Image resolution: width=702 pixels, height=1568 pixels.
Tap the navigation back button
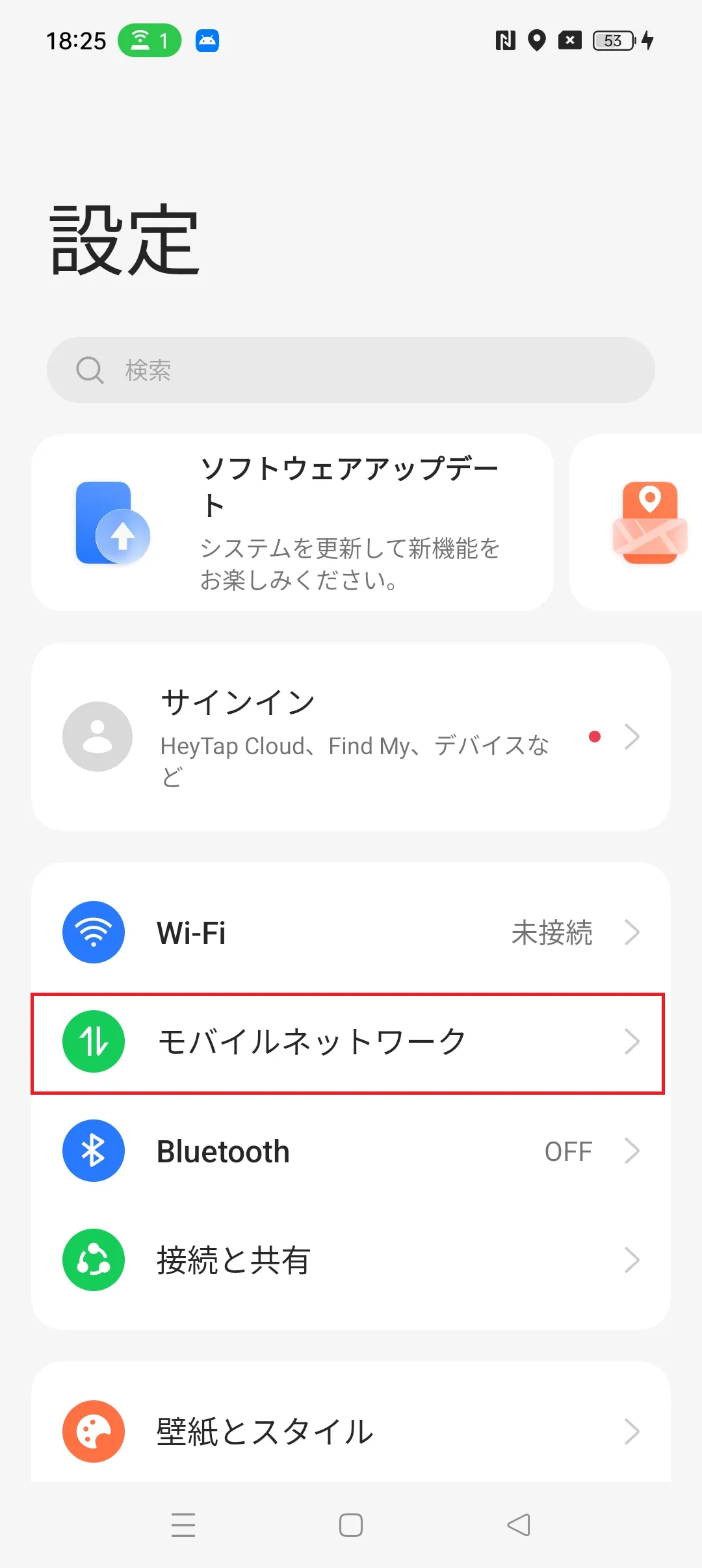518,1524
